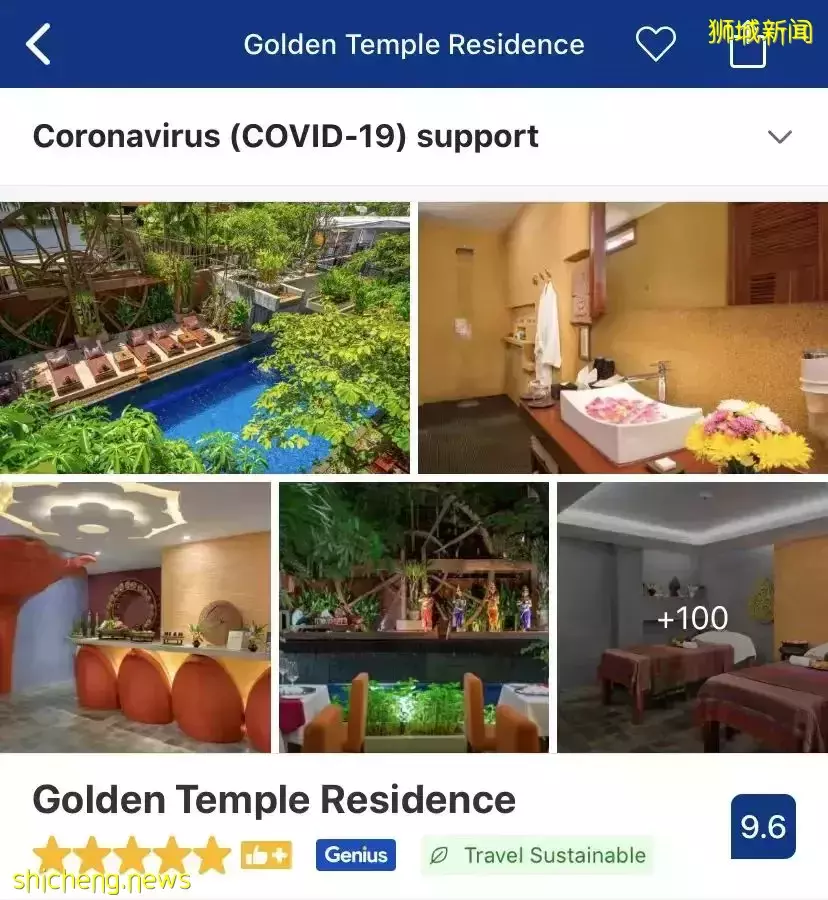Save property with the heart icon

tap(655, 44)
